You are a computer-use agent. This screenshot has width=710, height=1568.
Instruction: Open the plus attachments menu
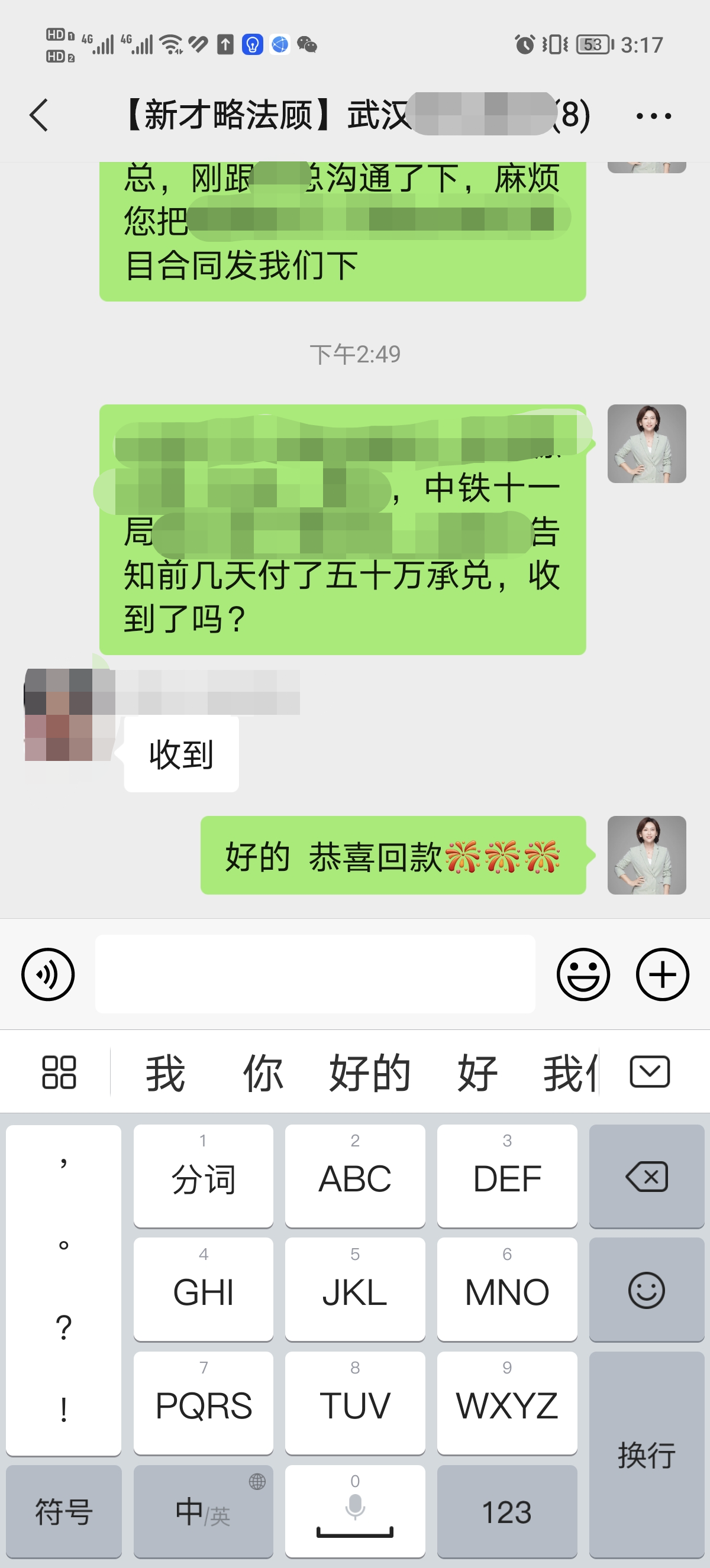(x=662, y=974)
